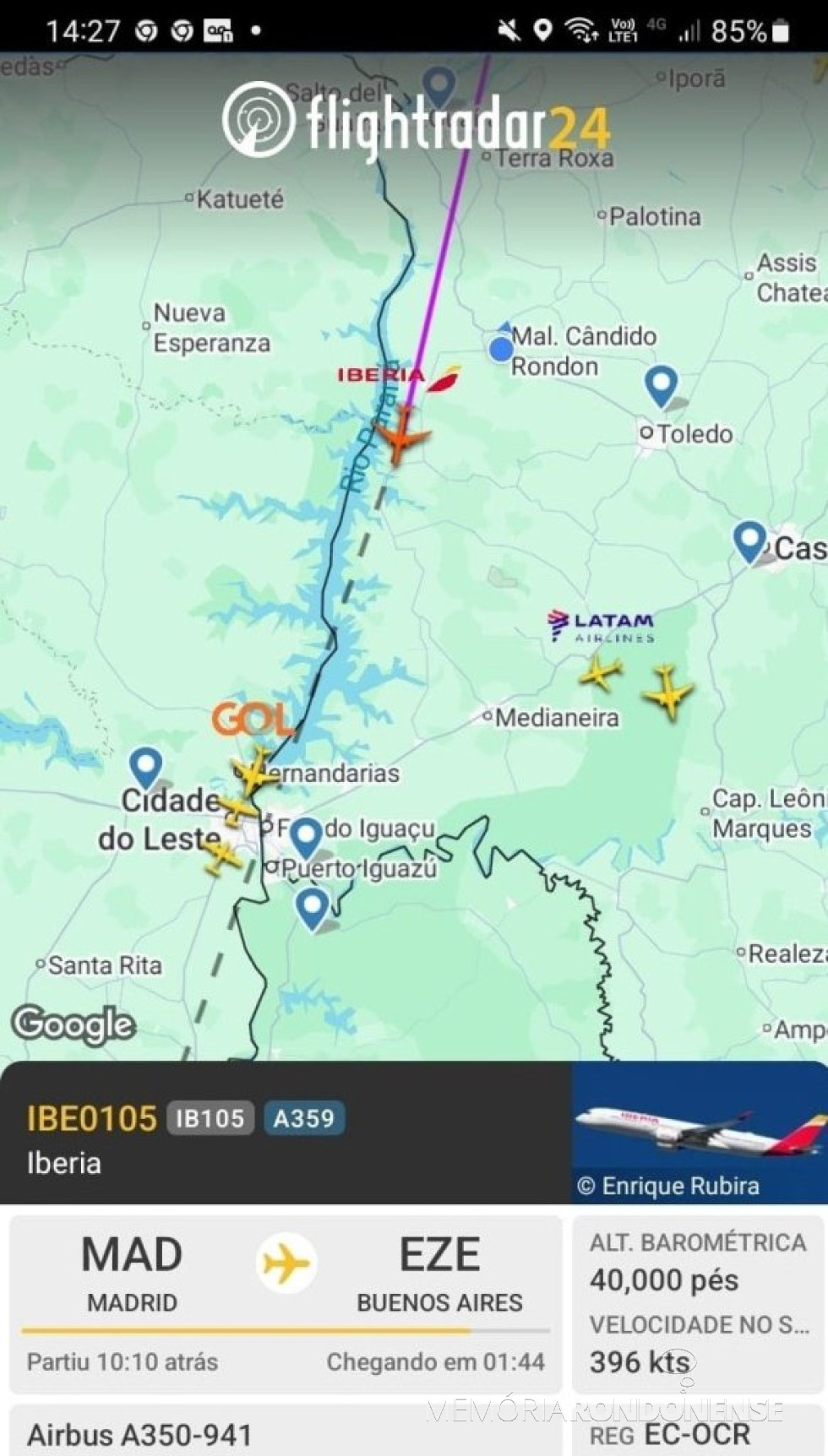Open the airport pin near Salto del Guairá
This screenshot has width=828, height=1456.
439,85
